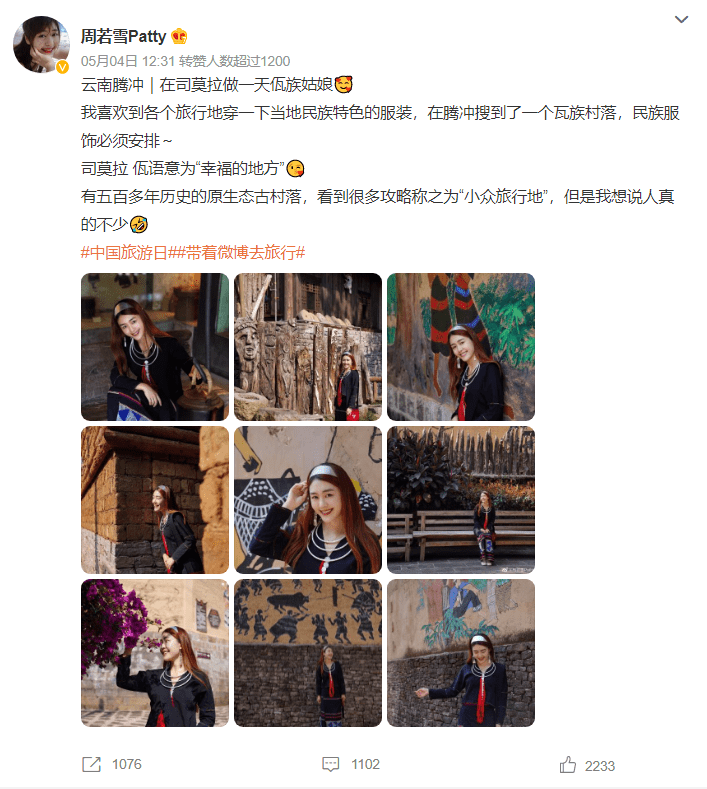
Task: Expand the post options chevron
Action: [681, 19]
